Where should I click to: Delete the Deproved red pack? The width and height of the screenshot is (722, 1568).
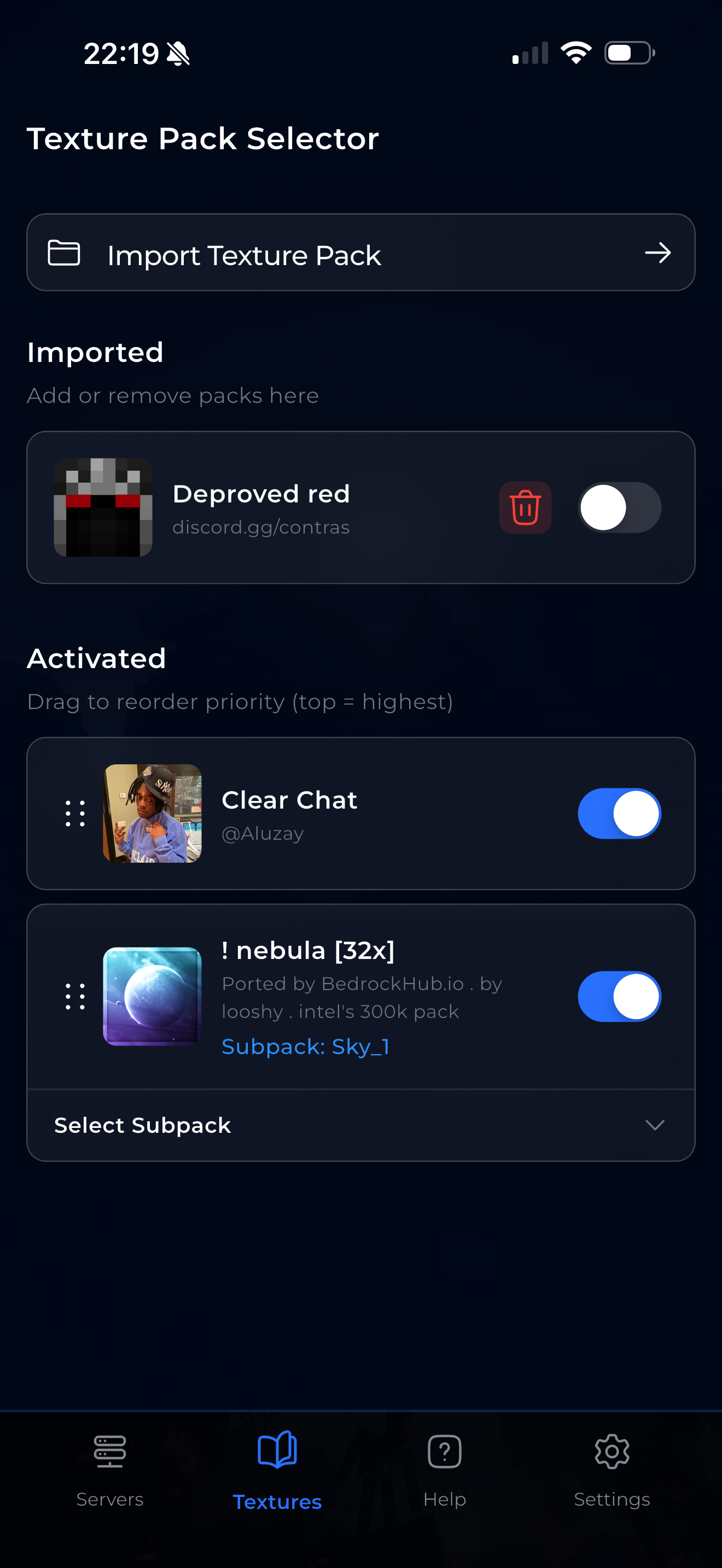click(x=525, y=508)
